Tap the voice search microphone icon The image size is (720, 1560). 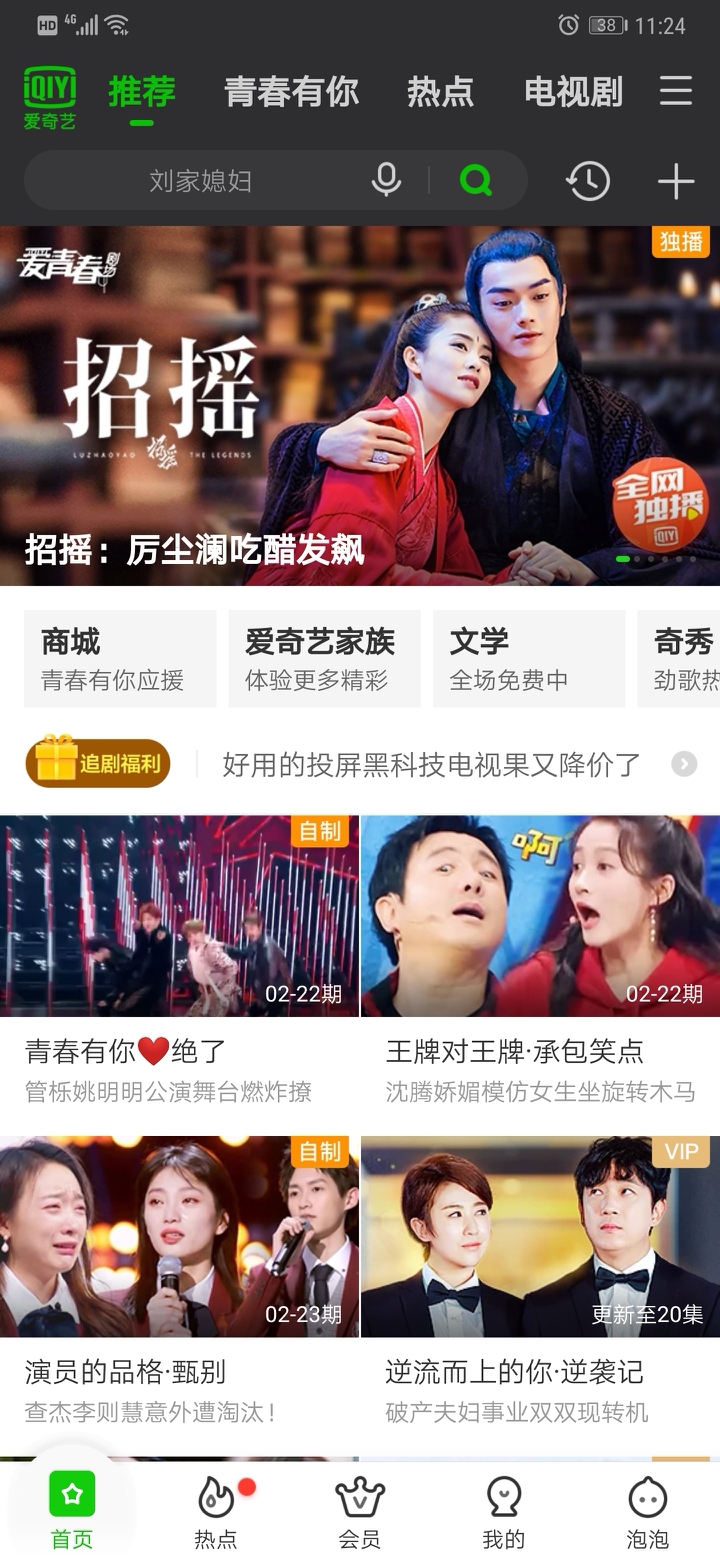click(386, 181)
